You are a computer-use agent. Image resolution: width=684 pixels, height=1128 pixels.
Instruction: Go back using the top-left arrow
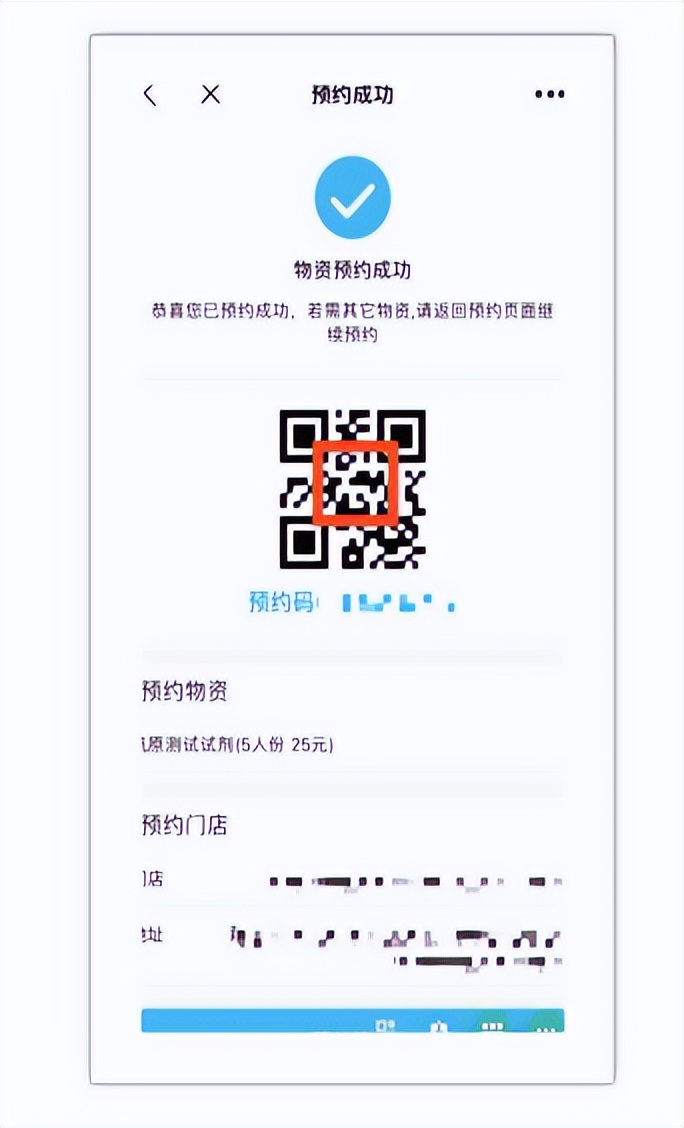[x=150, y=95]
